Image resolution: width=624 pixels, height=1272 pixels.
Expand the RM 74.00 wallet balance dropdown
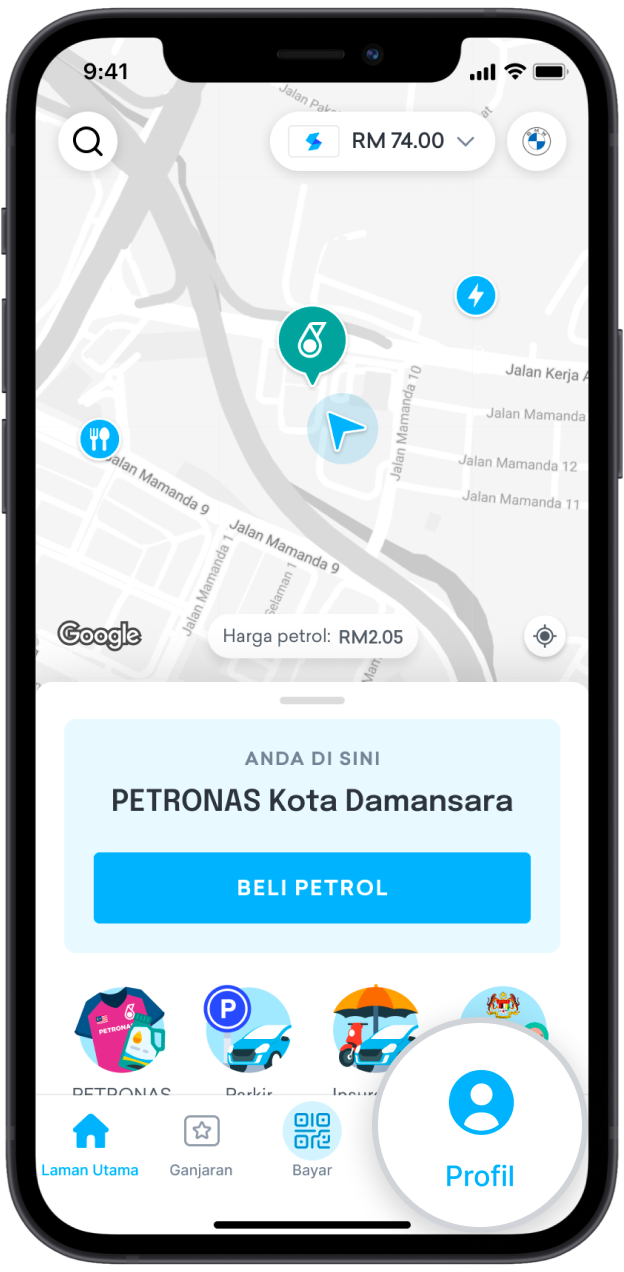(x=383, y=142)
